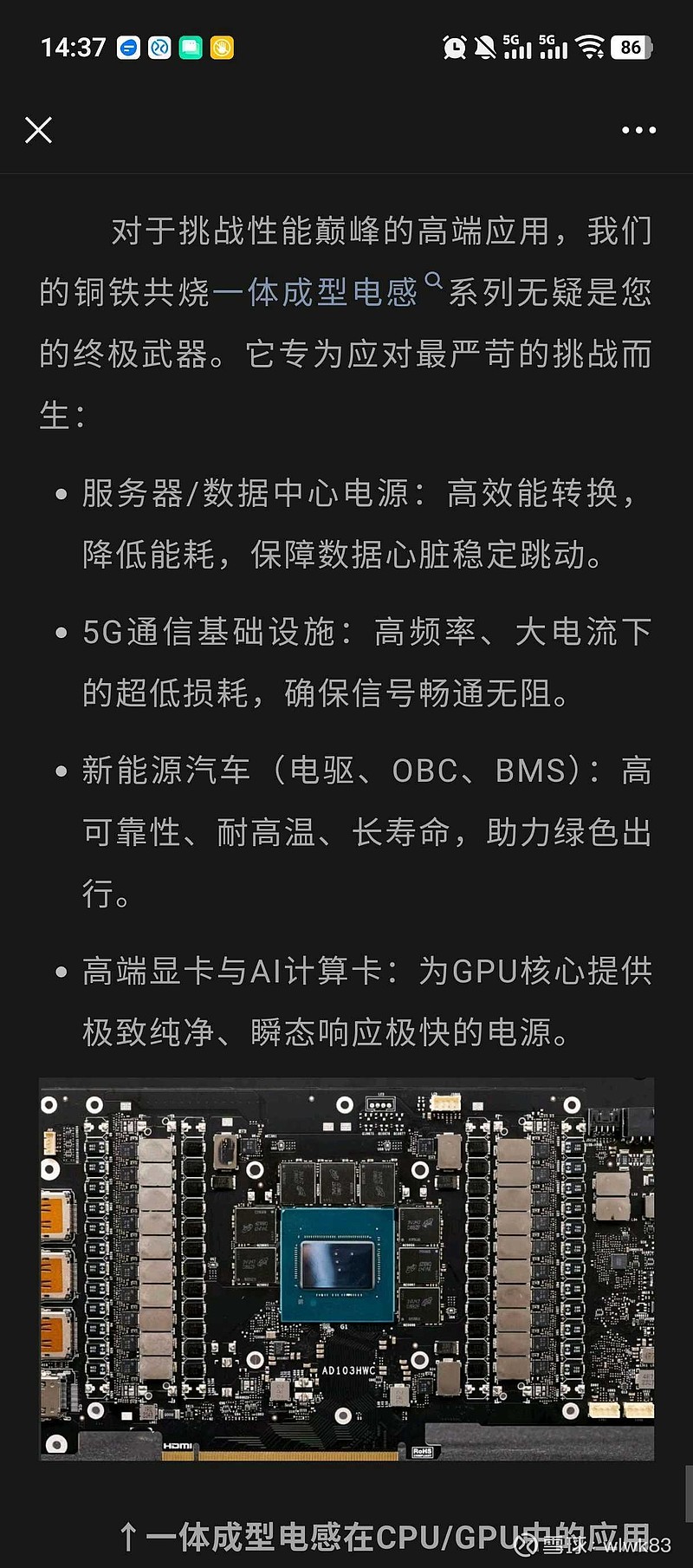Tap the Wi-Fi signal icon in status bar

(x=592, y=48)
